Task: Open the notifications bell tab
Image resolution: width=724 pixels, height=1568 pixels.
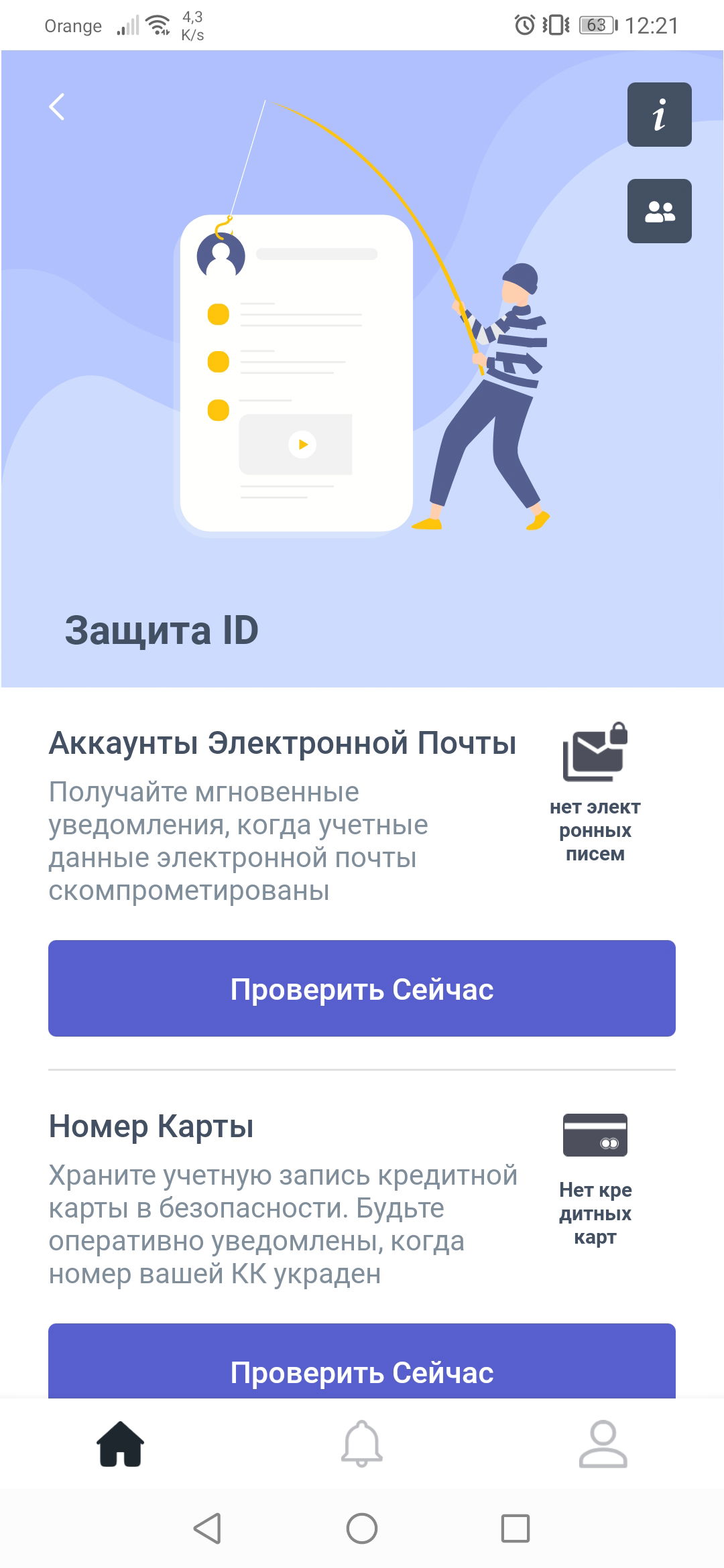Action: click(x=362, y=1444)
